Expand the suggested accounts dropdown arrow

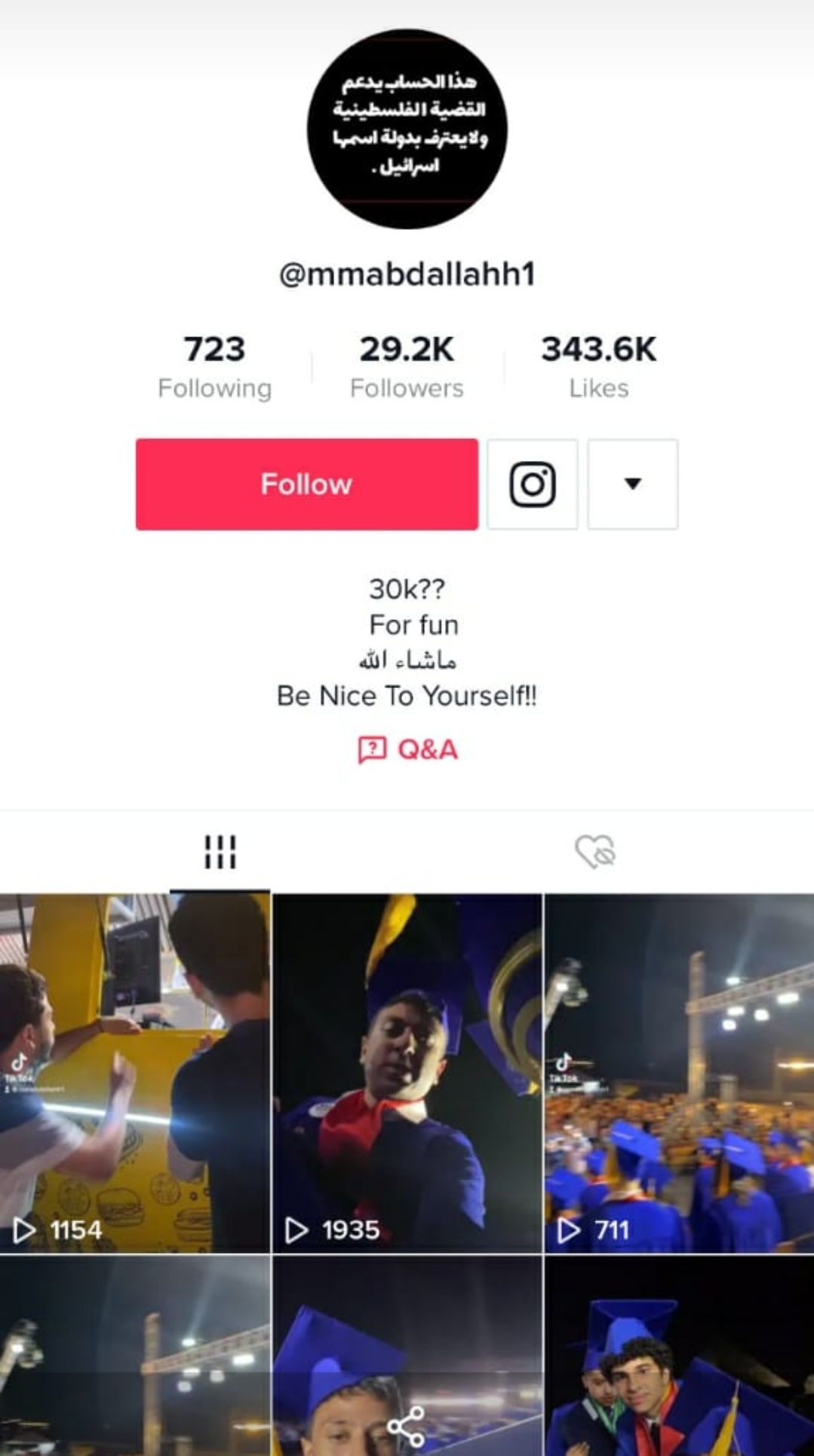pos(632,484)
